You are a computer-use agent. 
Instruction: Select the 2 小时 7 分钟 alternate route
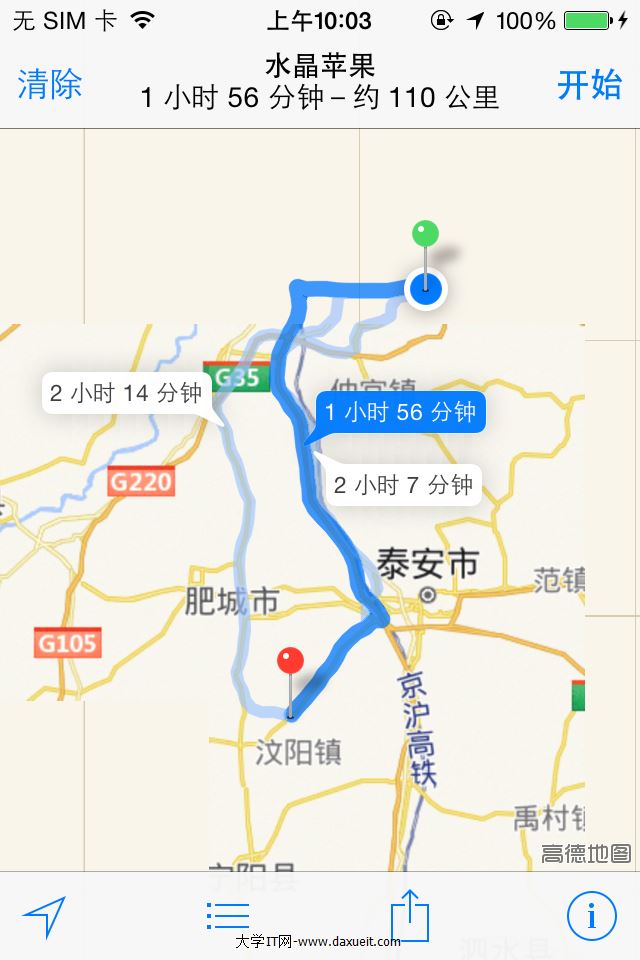(403, 486)
